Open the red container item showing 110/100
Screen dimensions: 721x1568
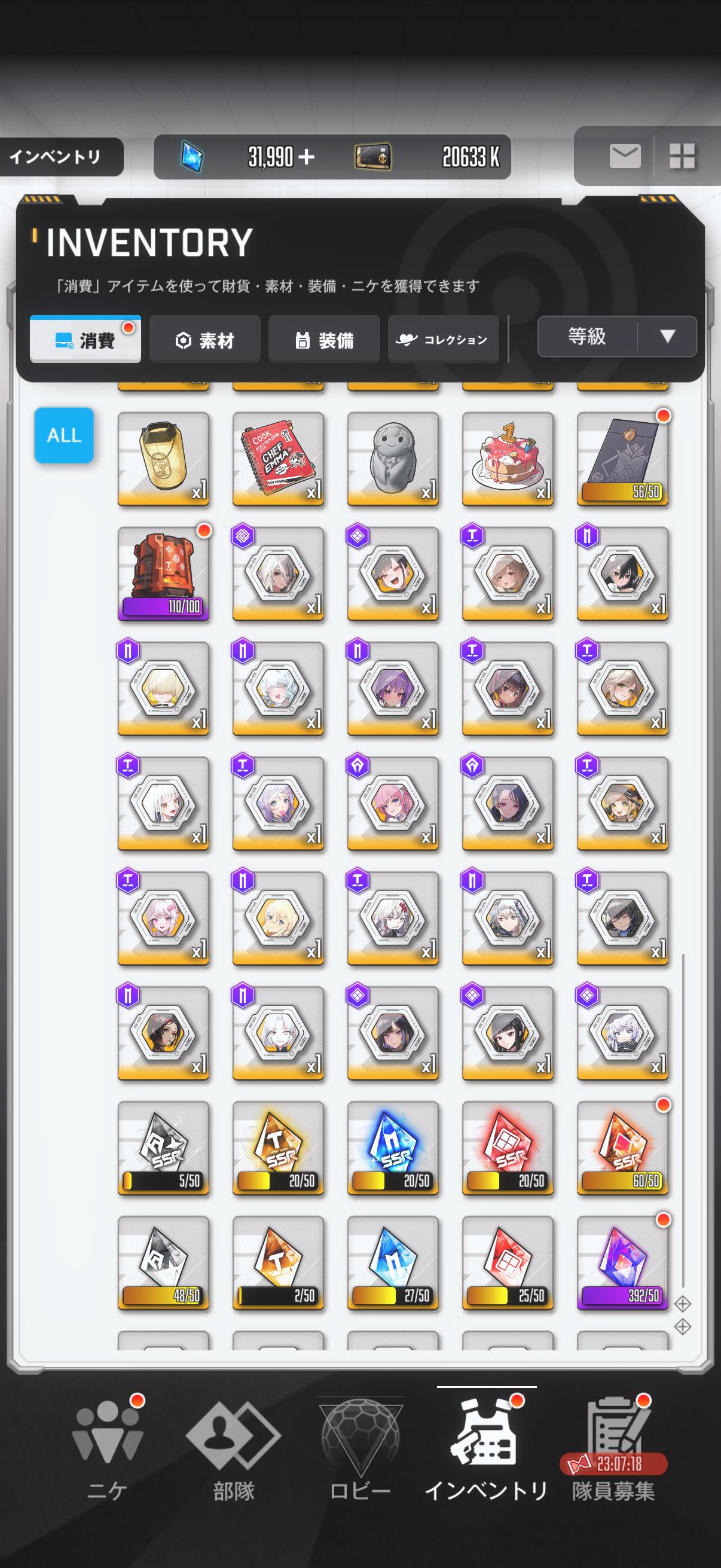(163, 574)
